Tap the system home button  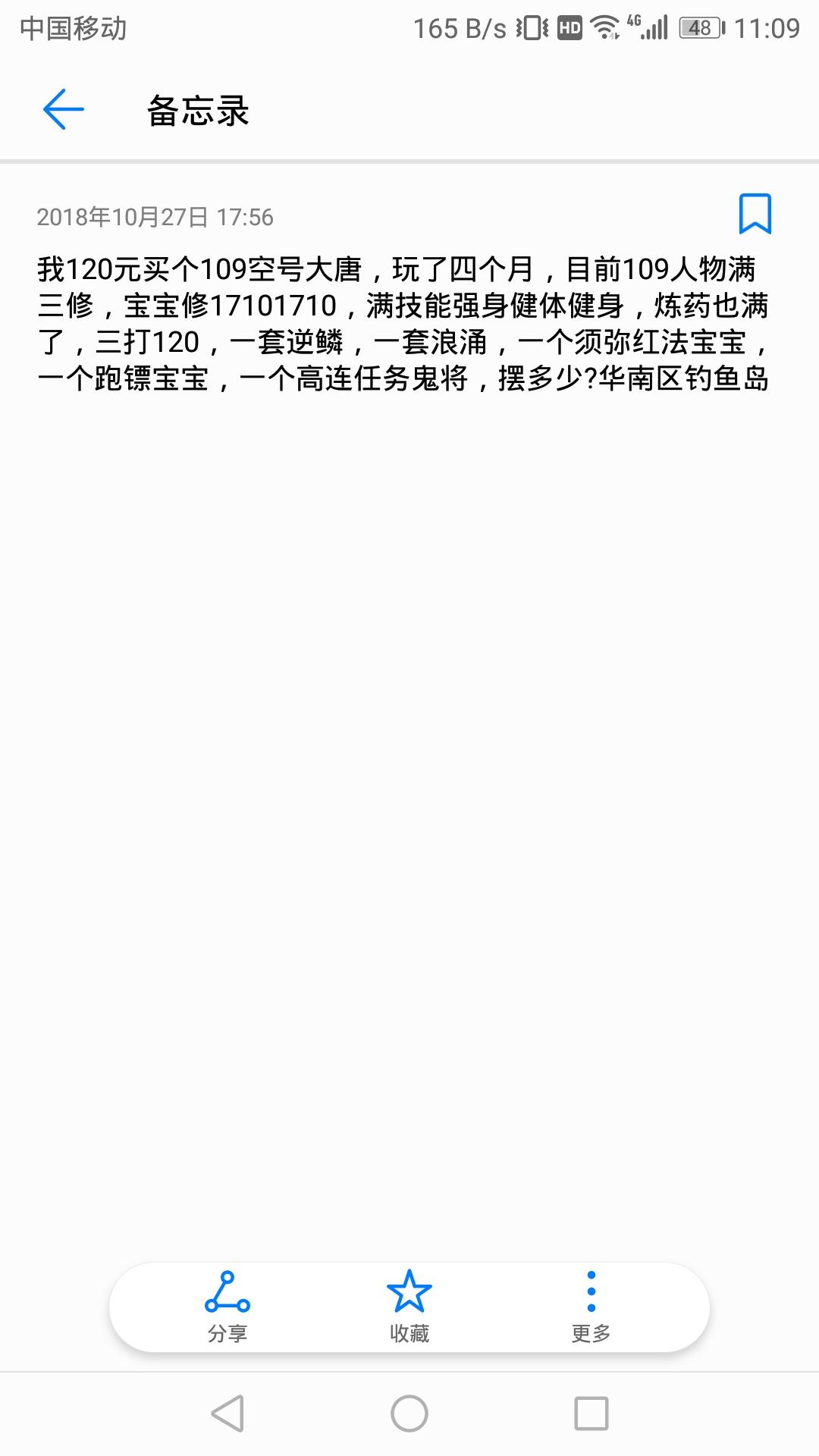coord(409,1414)
